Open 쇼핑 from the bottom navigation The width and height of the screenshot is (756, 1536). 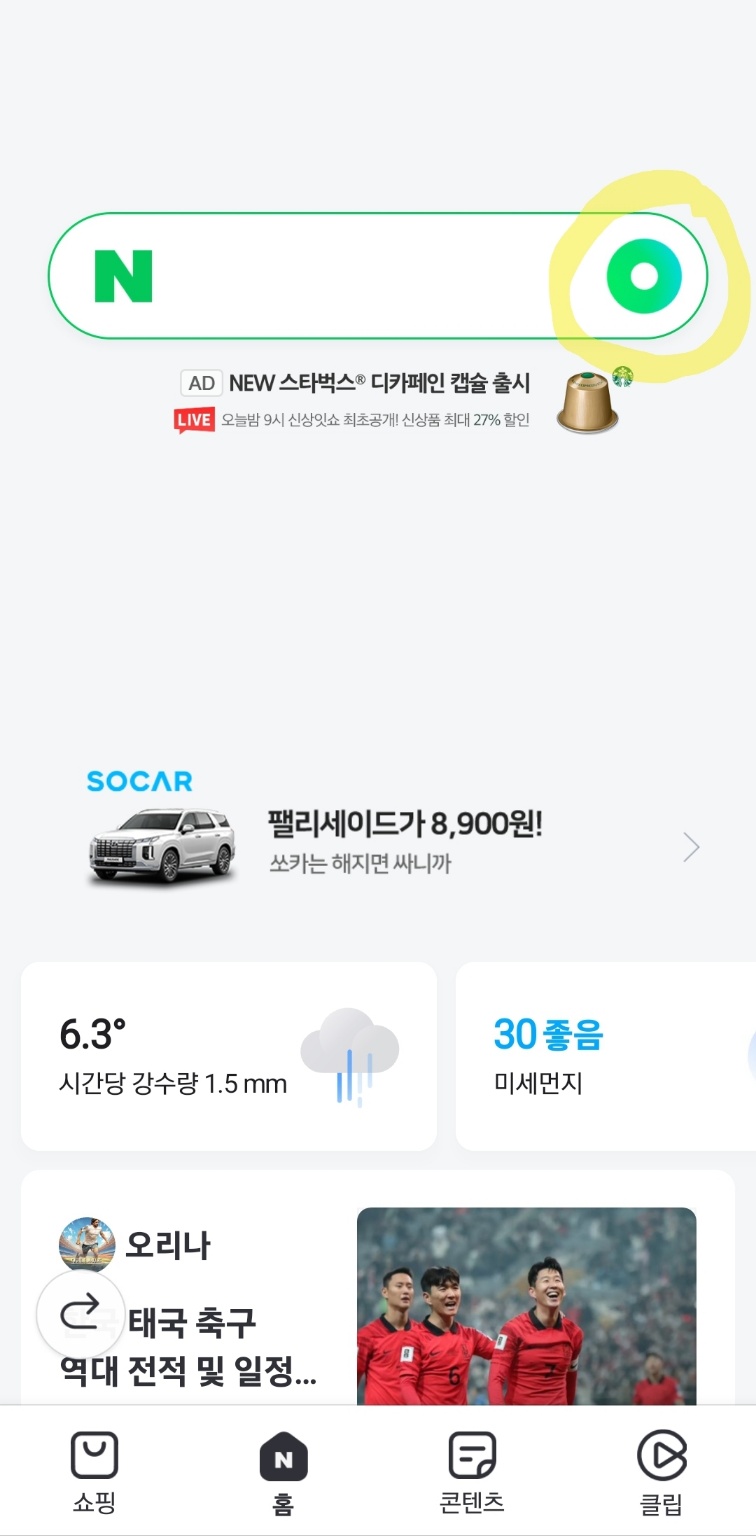tap(93, 1468)
